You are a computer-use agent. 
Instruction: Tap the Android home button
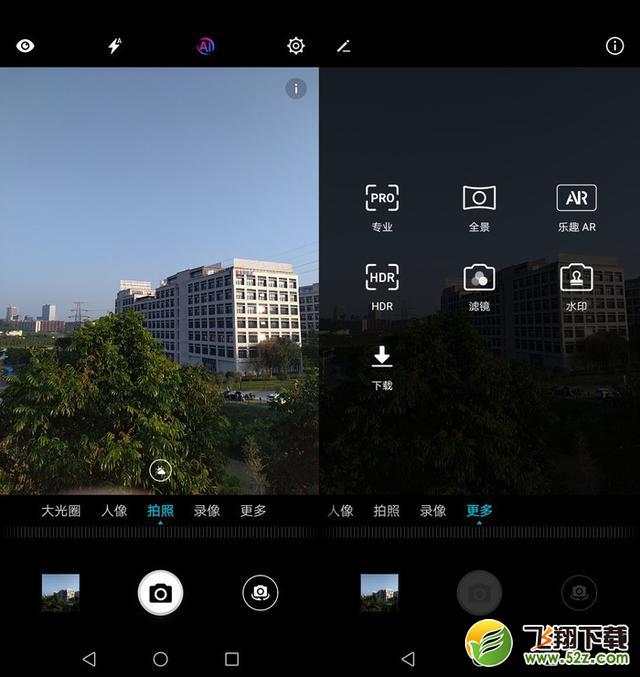tap(160, 659)
